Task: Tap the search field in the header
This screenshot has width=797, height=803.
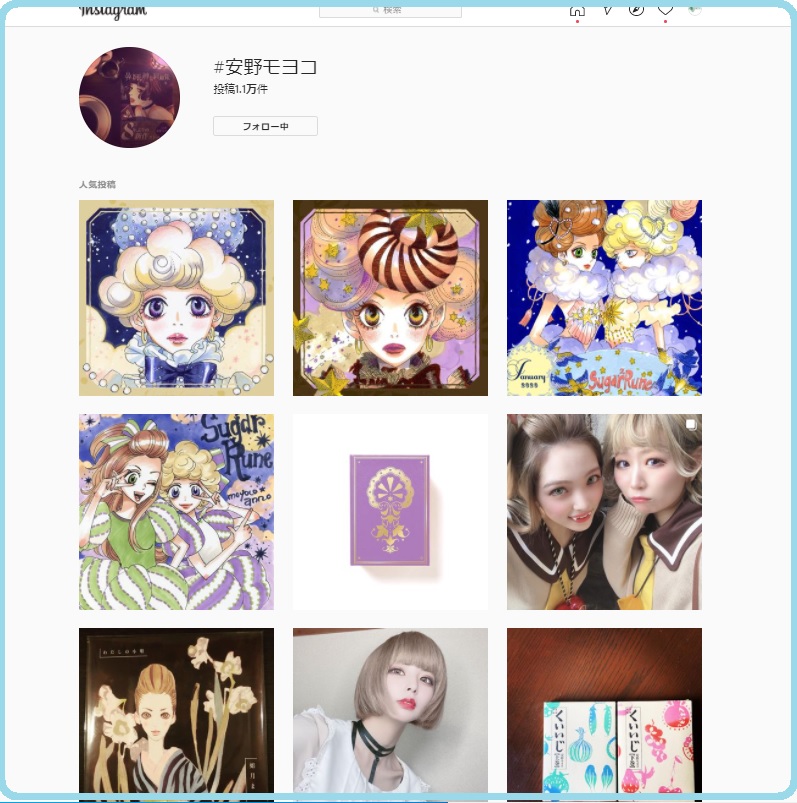Action: click(x=390, y=11)
